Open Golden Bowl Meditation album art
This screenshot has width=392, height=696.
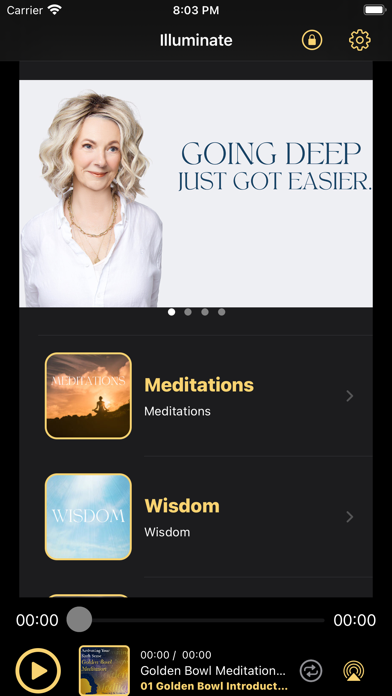coord(104,670)
